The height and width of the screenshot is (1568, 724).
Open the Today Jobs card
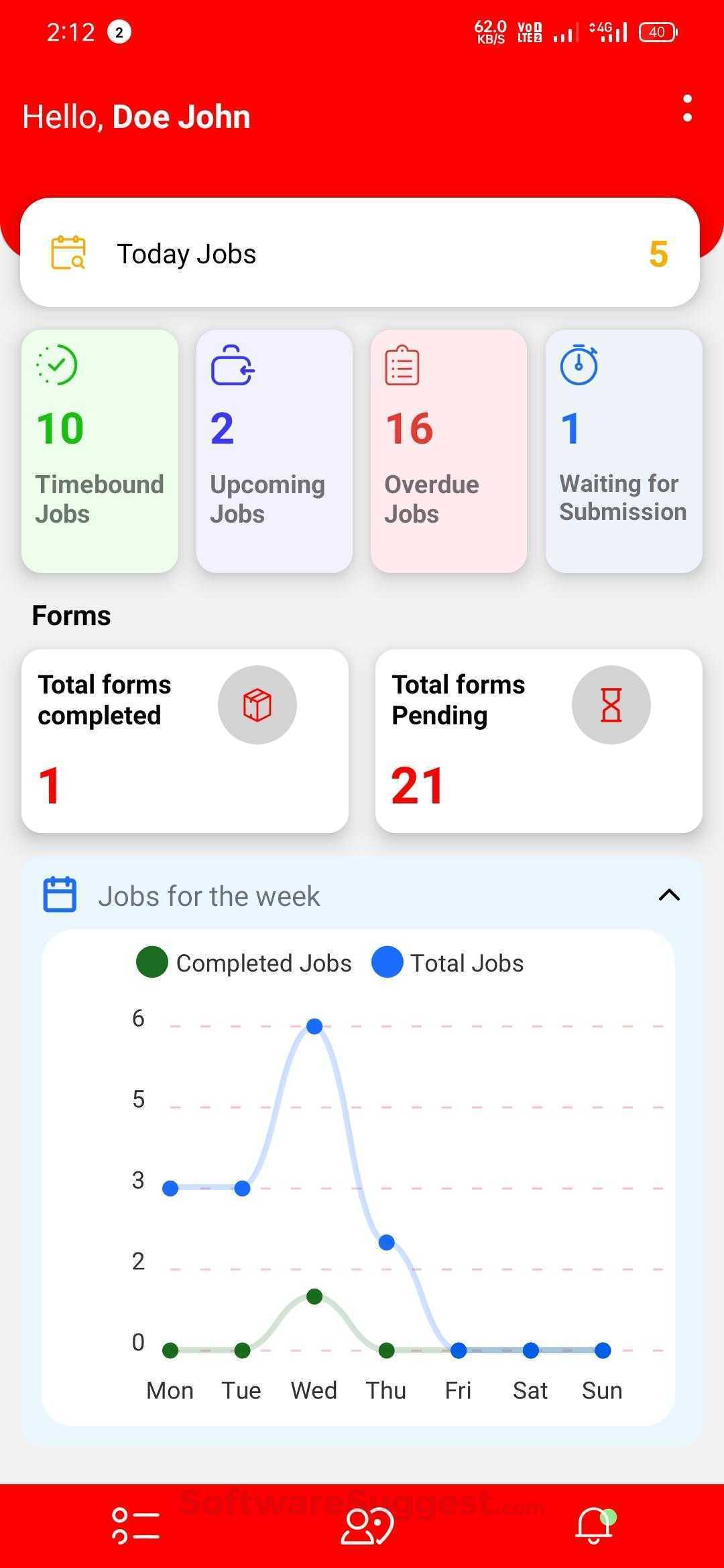[x=362, y=253]
